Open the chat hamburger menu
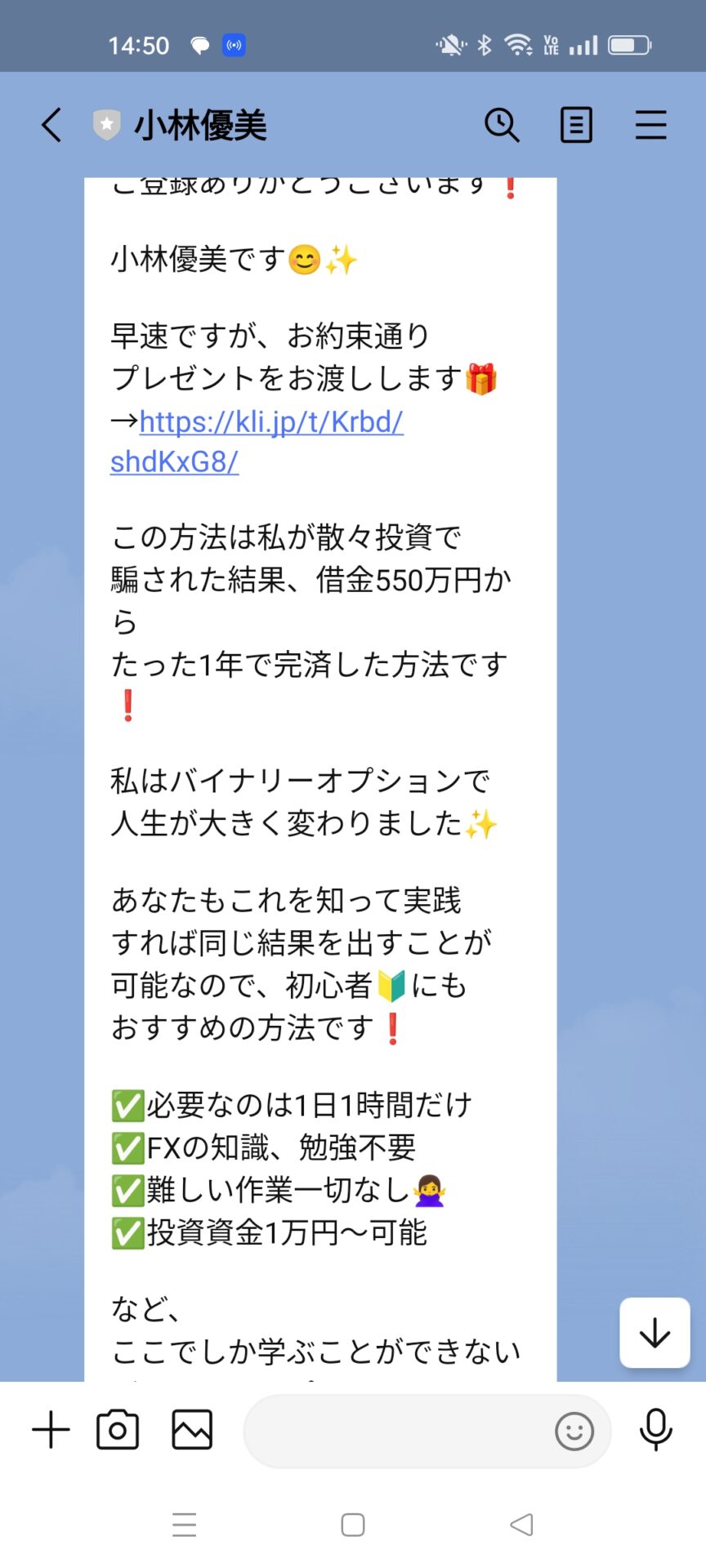Viewport: 706px width, 1568px height. [x=650, y=125]
